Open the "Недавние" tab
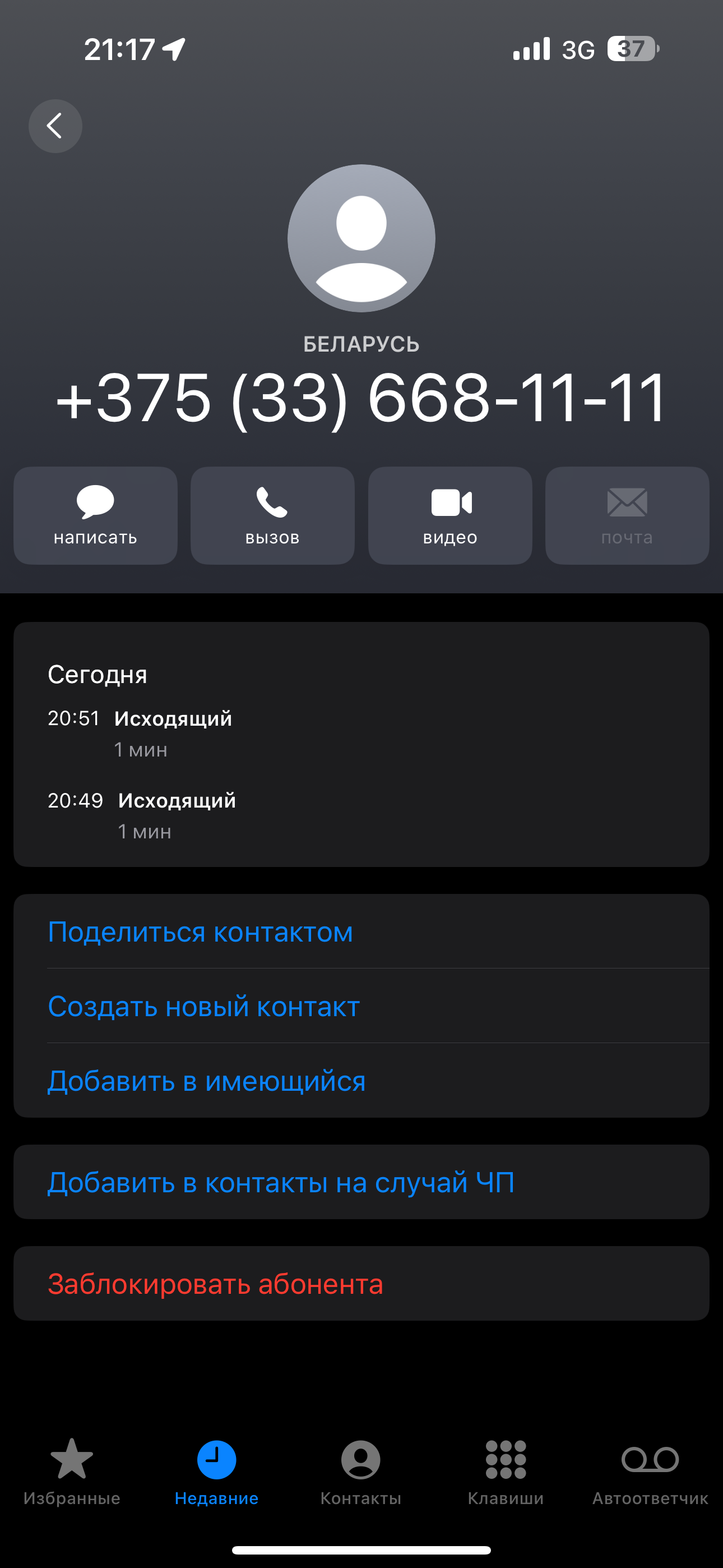The height and width of the screenshot is (1568, 723). pyautogui.click(x=217, y=1471)
